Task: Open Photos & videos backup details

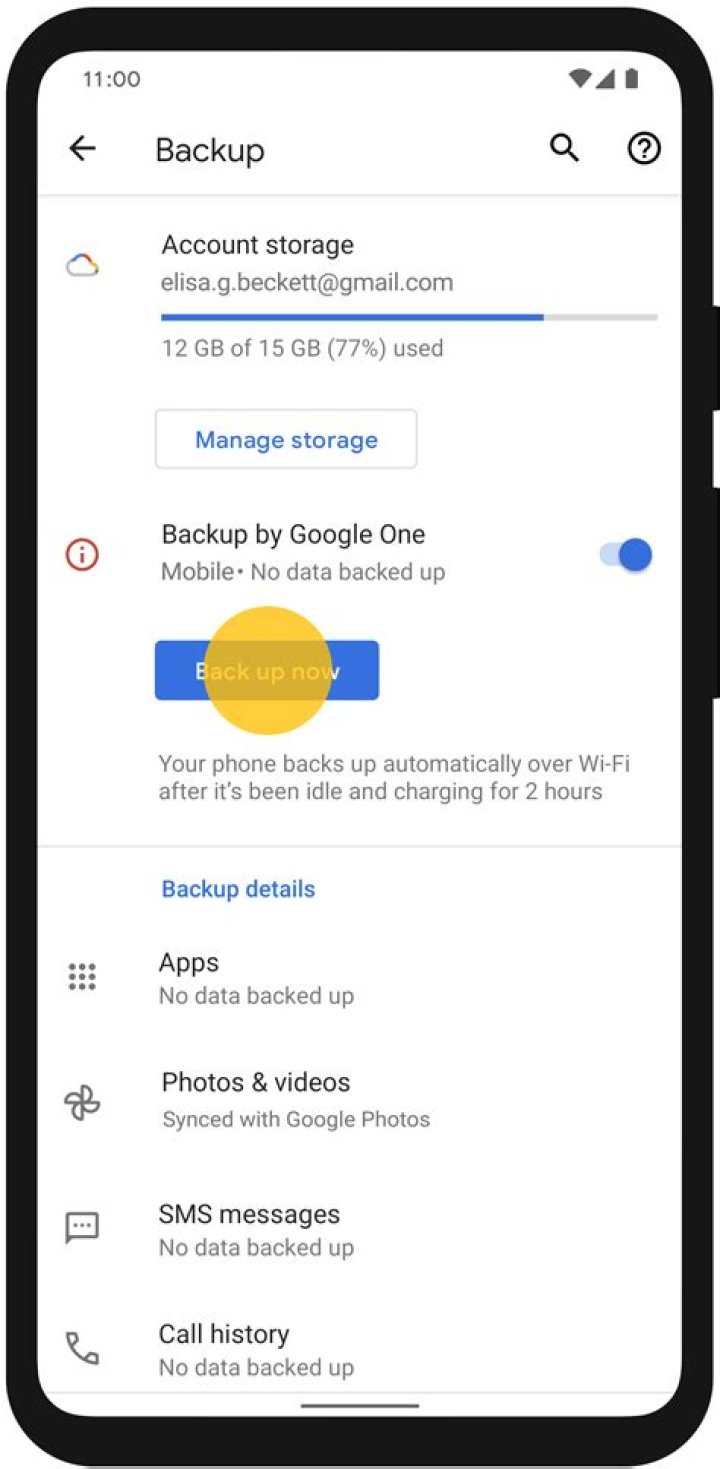Action: (x=296, y=1099)
